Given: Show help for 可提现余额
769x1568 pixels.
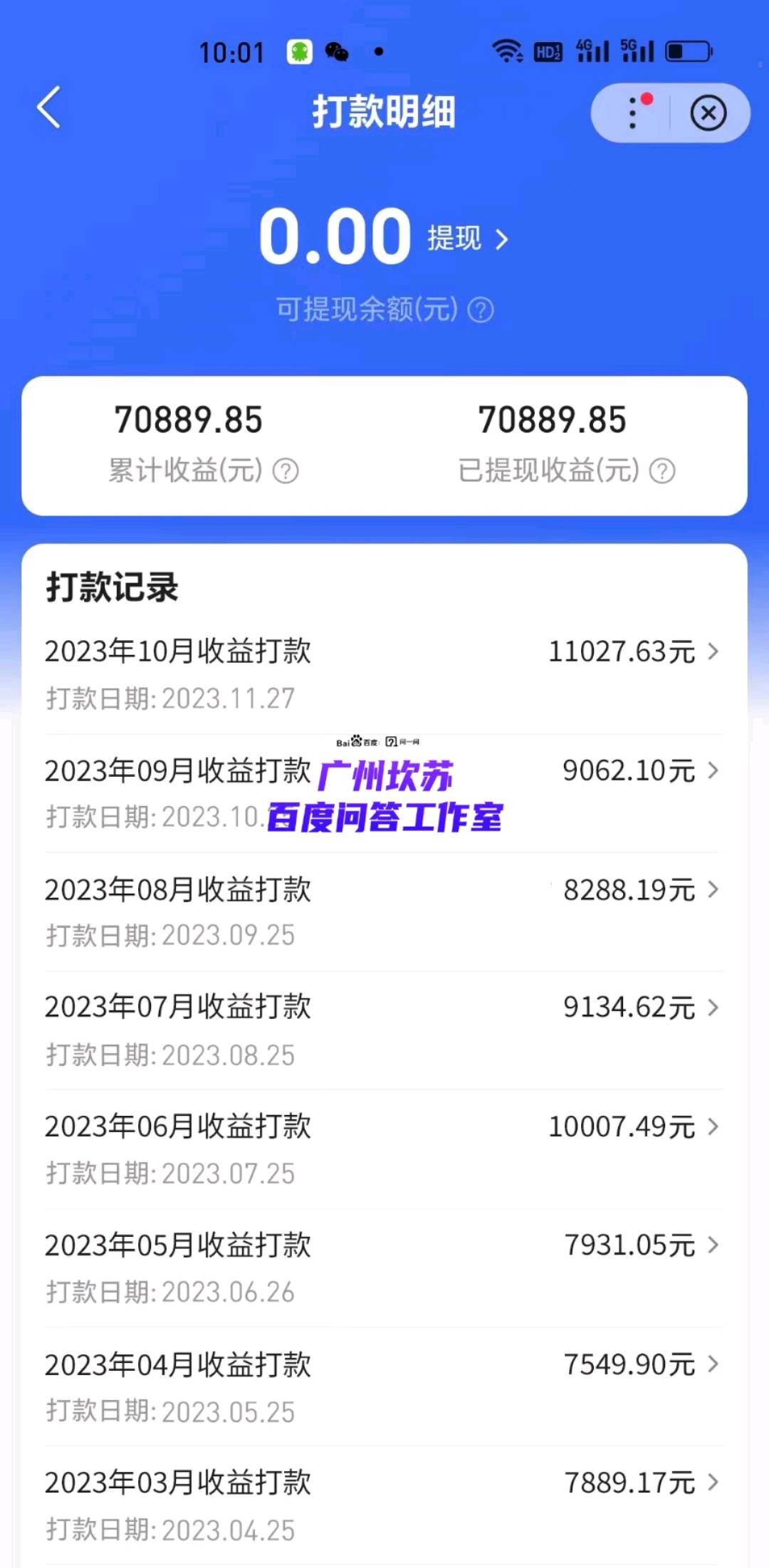Looking at the screenshot, I should tap(481, 310).
